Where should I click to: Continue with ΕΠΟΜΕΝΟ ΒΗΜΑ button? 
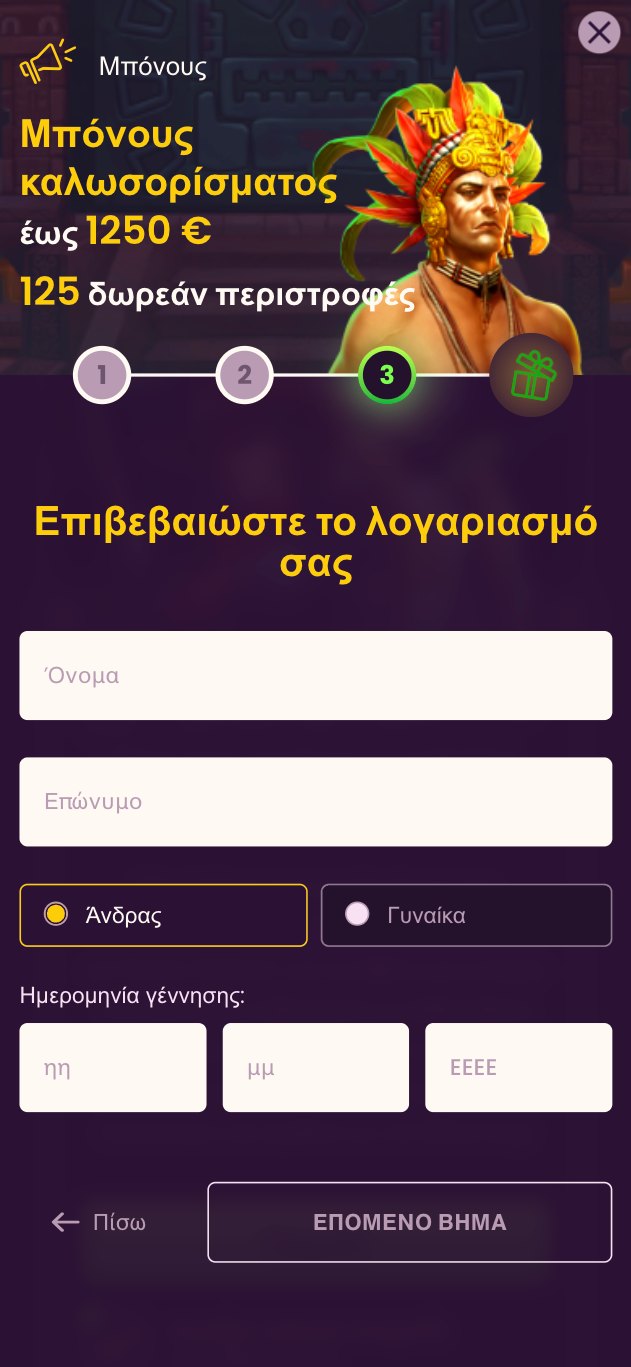pos(409,1222)
